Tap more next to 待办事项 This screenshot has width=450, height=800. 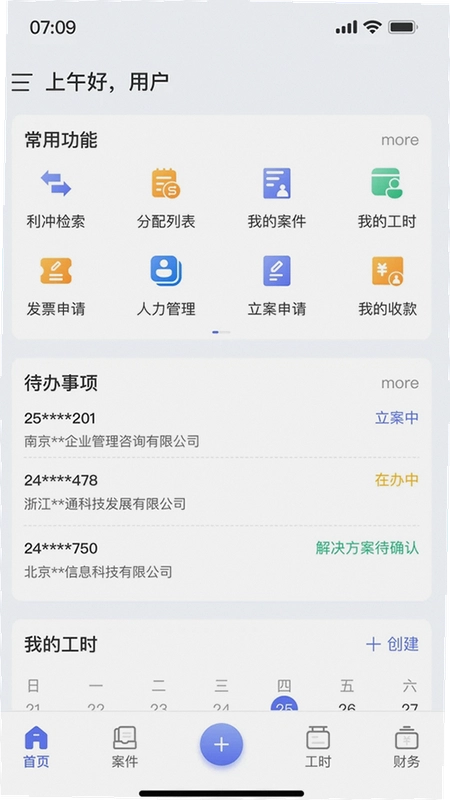(400, 383)
